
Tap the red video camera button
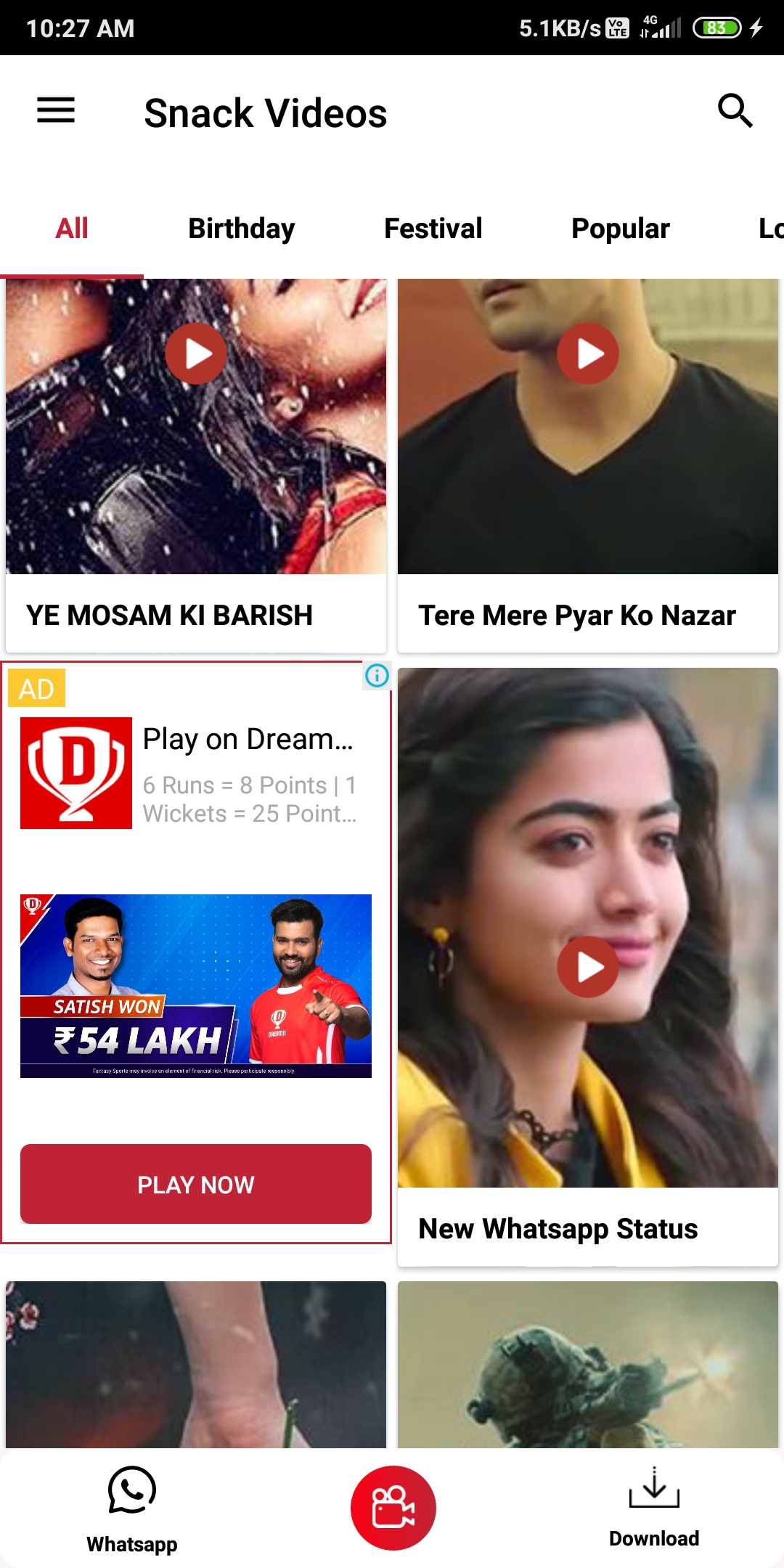click(x=393, y=1508)
